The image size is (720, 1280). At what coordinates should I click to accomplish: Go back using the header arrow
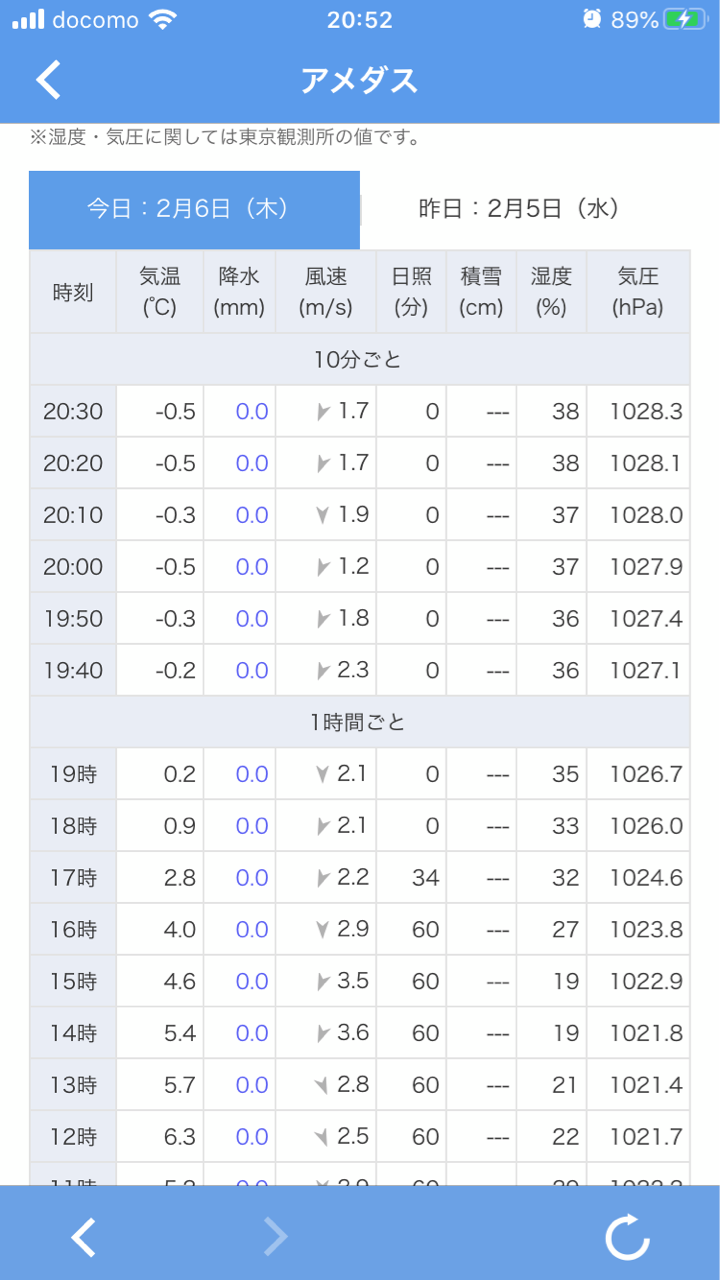48,80
